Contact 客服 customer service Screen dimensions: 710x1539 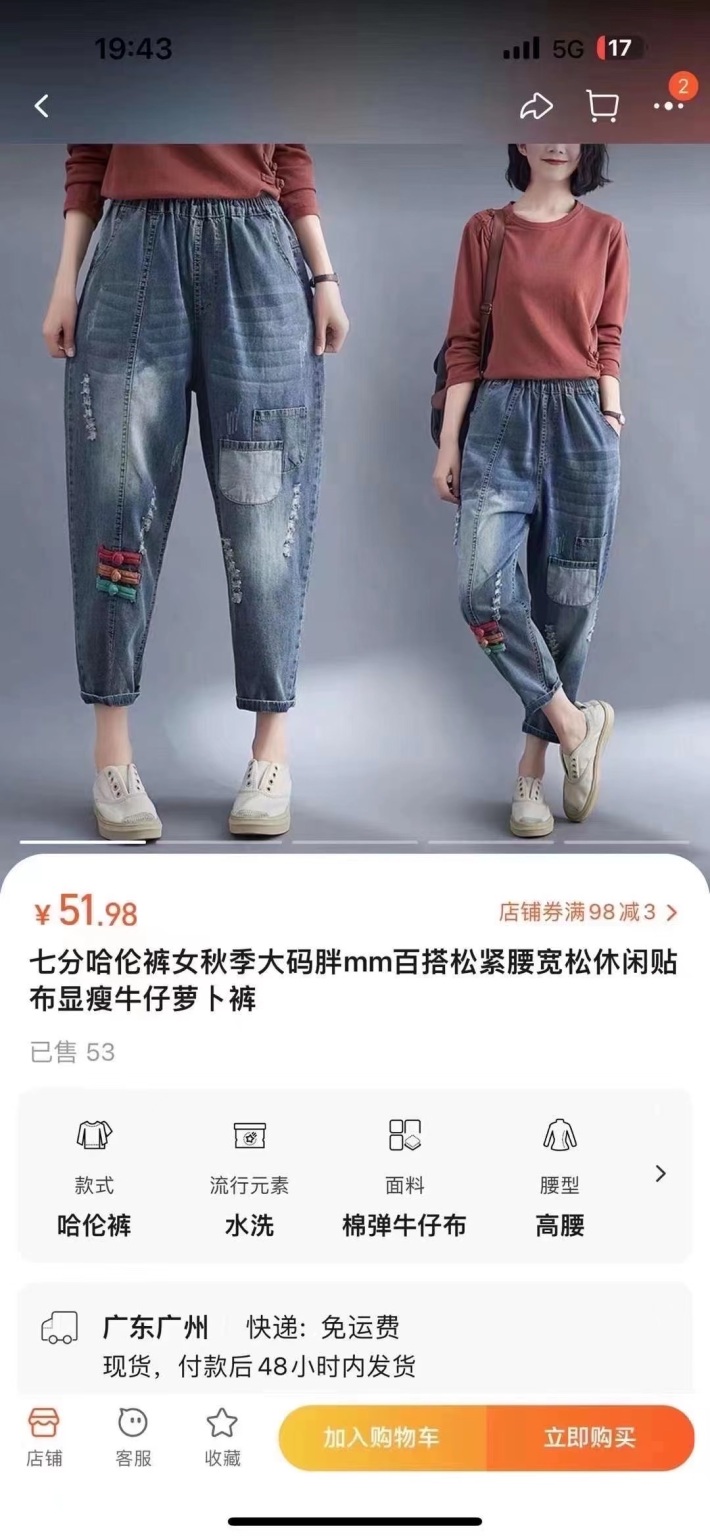133,1438
